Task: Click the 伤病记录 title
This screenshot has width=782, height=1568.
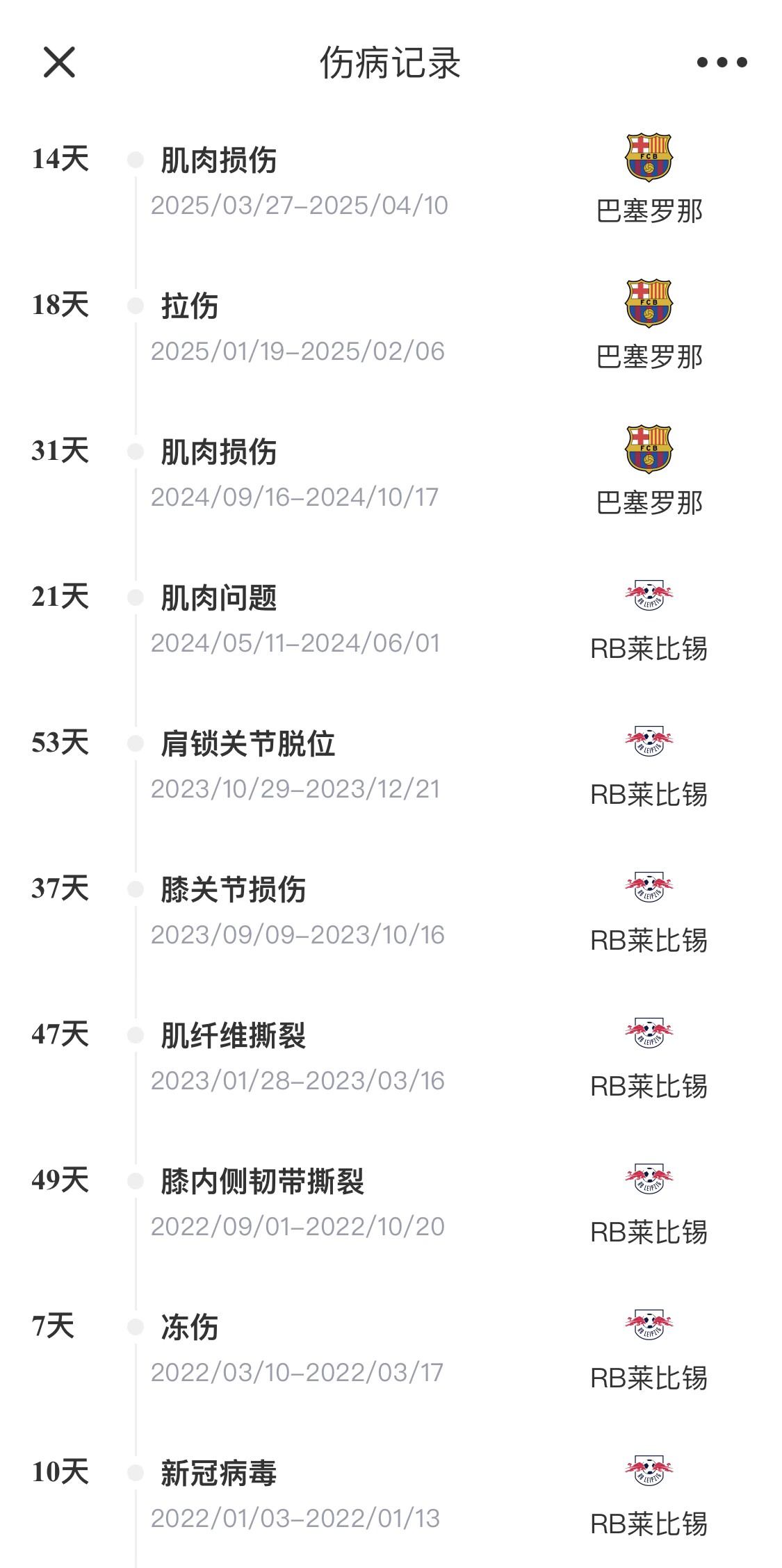Action: point(391,63)
